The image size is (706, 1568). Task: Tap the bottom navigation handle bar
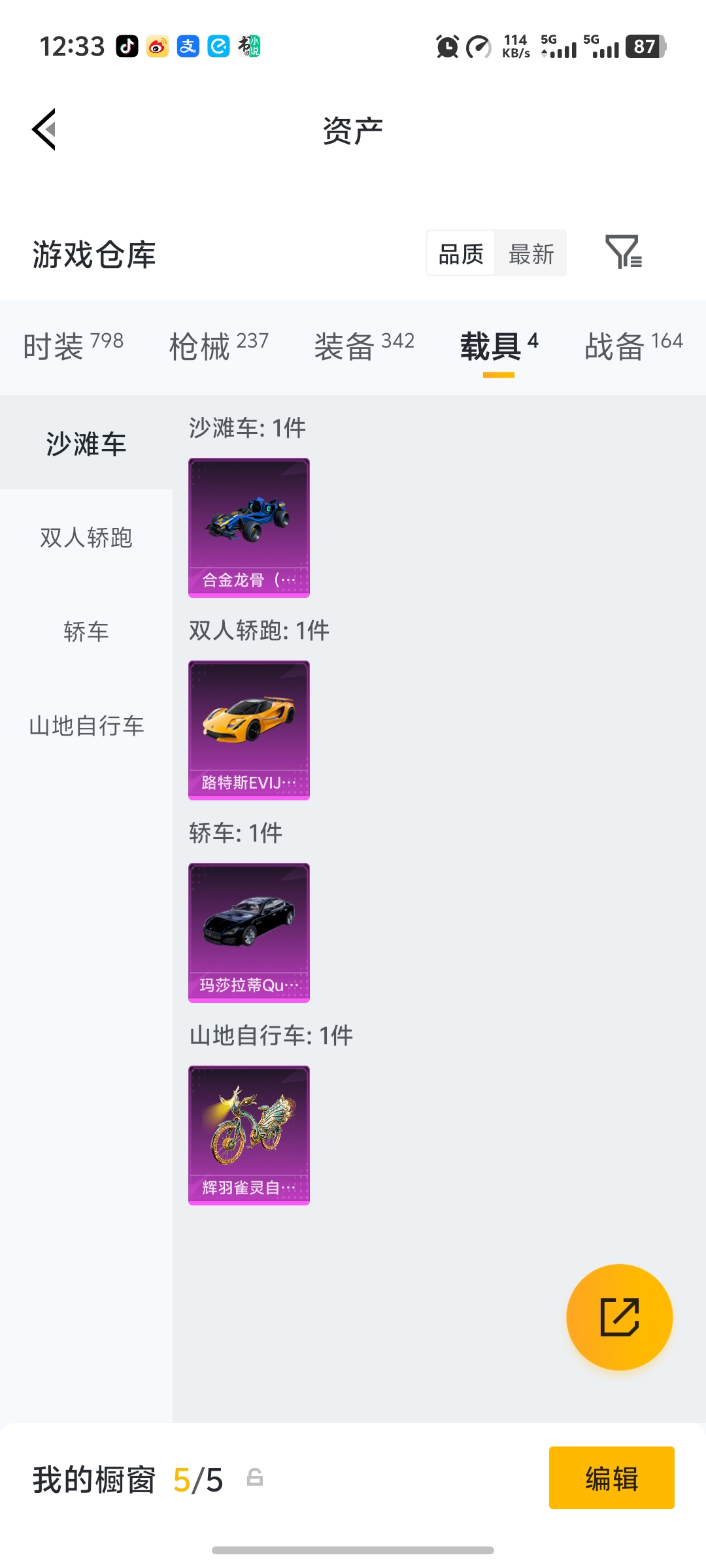(353, 1550)
